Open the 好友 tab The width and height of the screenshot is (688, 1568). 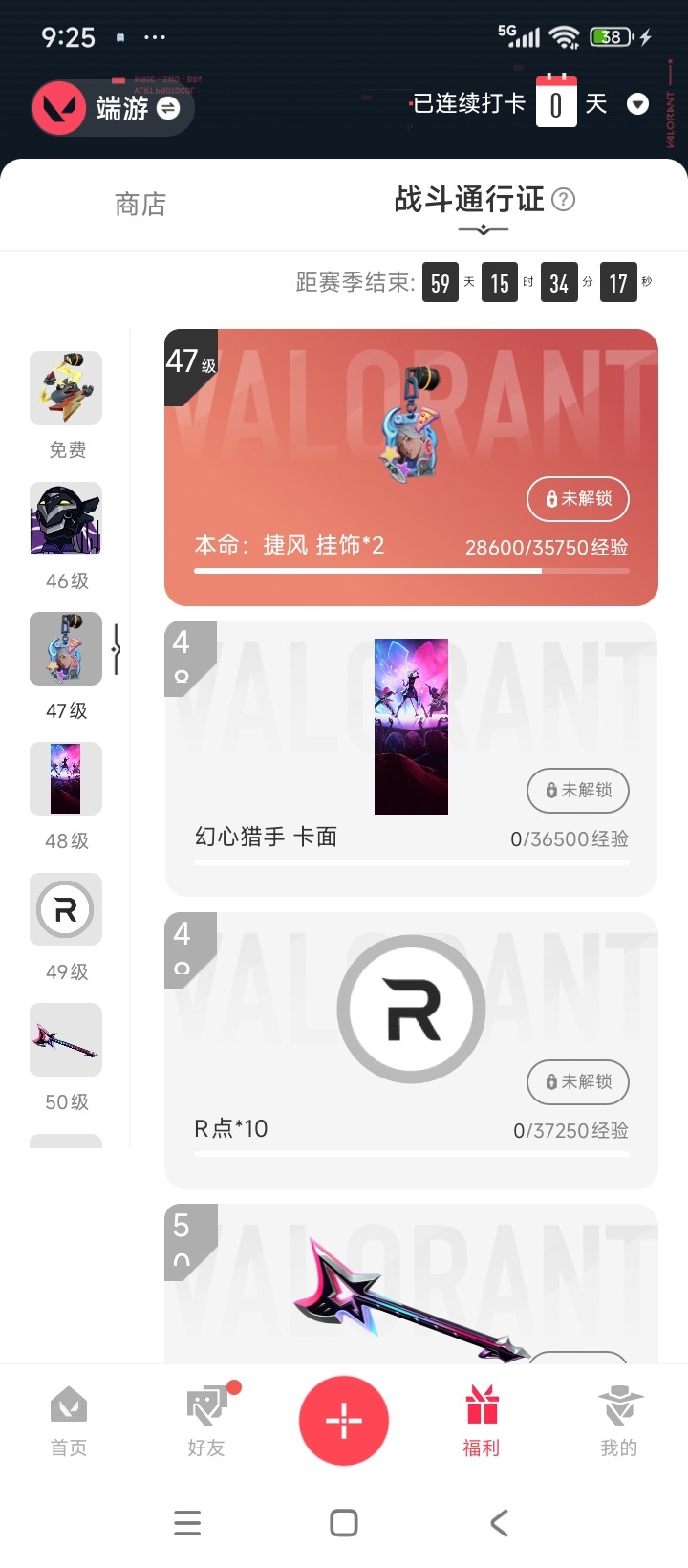pyautogui.click(x=206, y=1421)
